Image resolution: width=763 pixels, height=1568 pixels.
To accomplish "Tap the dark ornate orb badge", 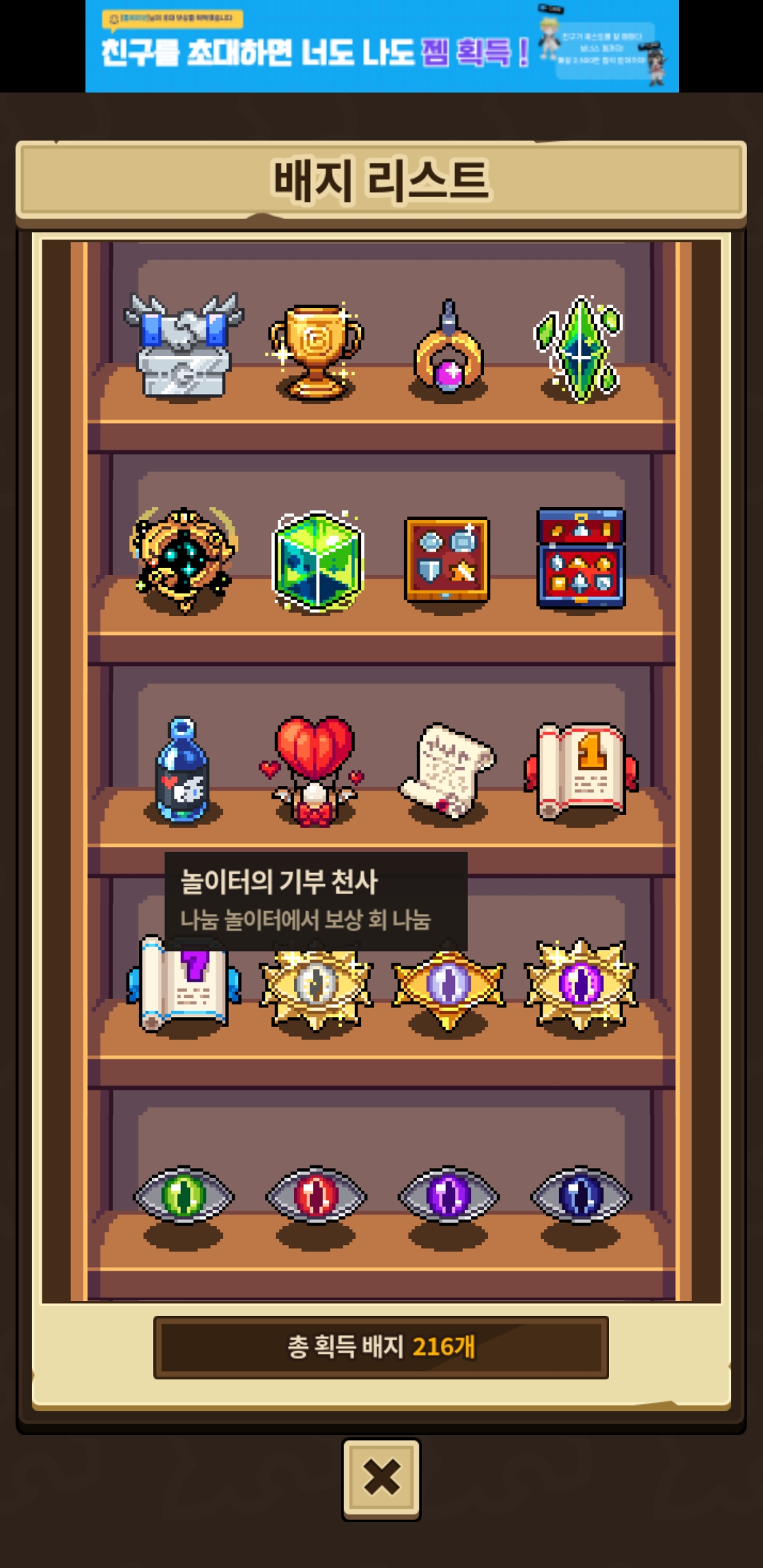I will coord(184,559).
